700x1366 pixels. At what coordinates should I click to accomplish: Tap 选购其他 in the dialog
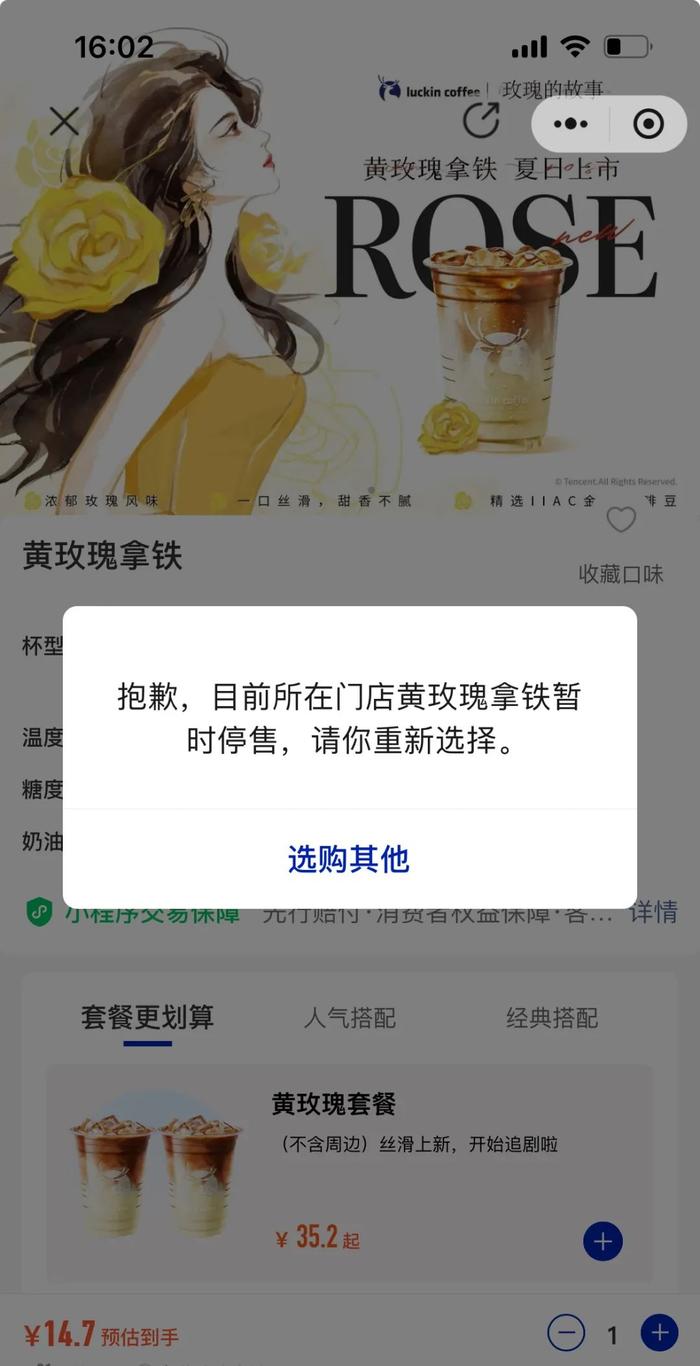click(x=349, y=859)
